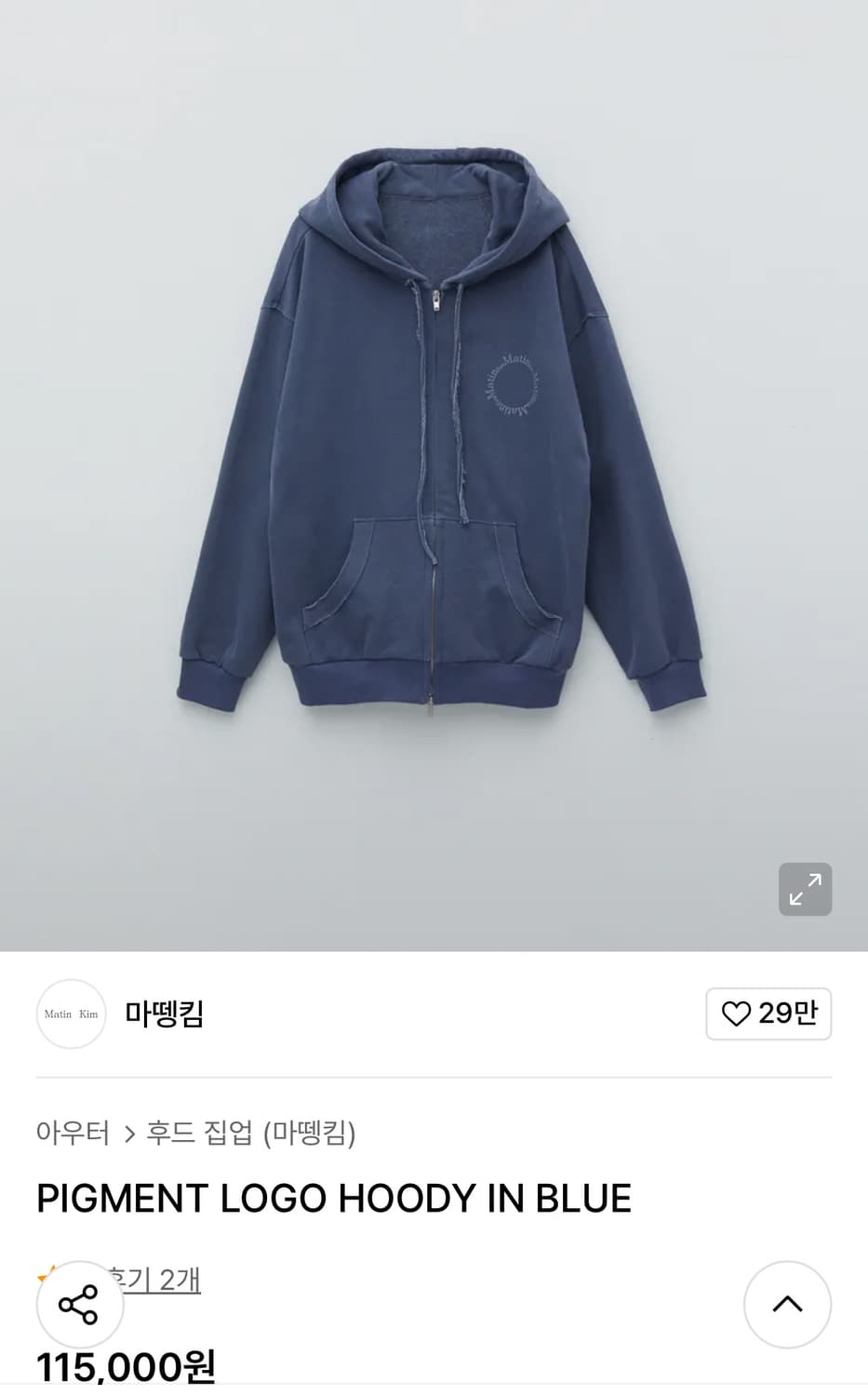The image size is (868, 1396).
Task: Select the price 115,000원 text
Action: click(124, 1366)
